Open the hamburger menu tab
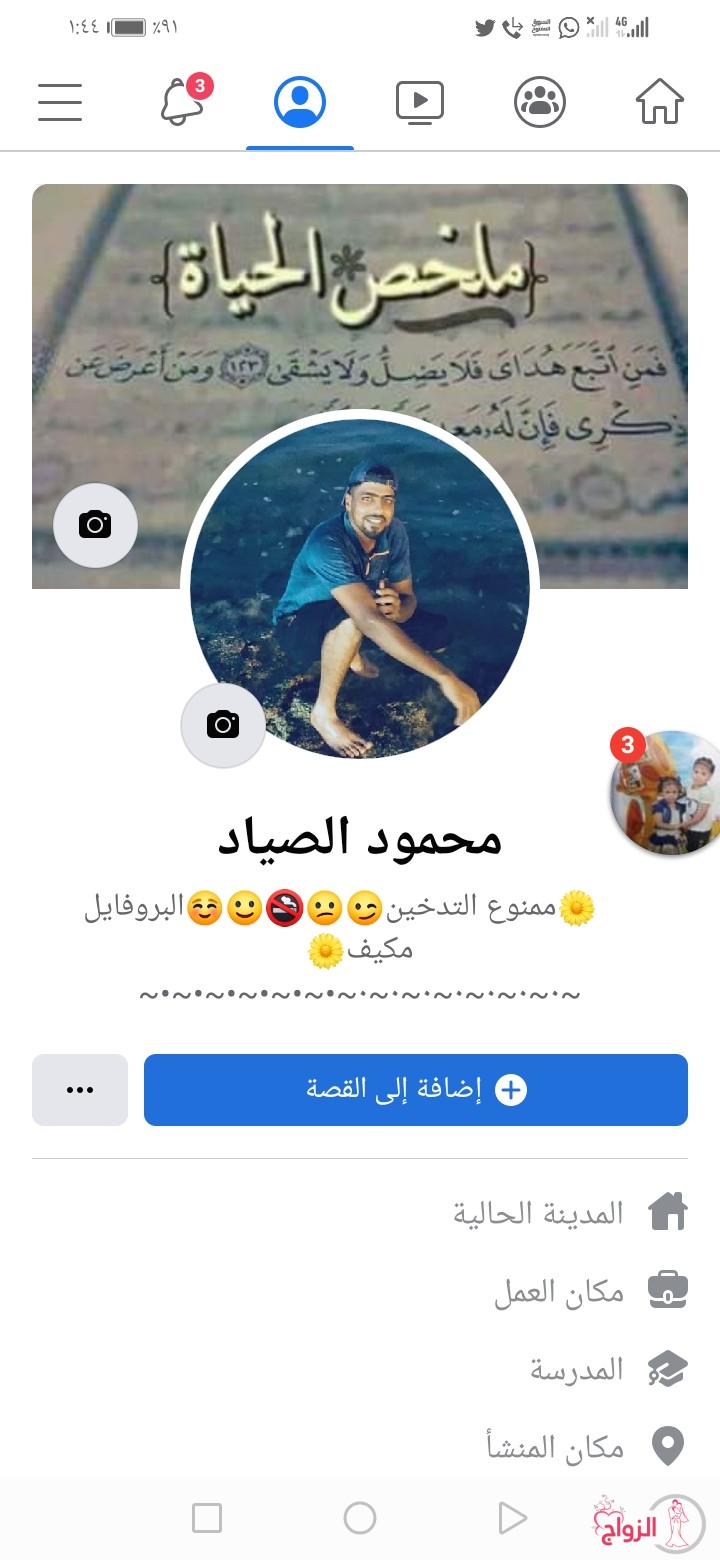Image resolution: width=720 pixels, height=1560 pixels. [60, 102]
